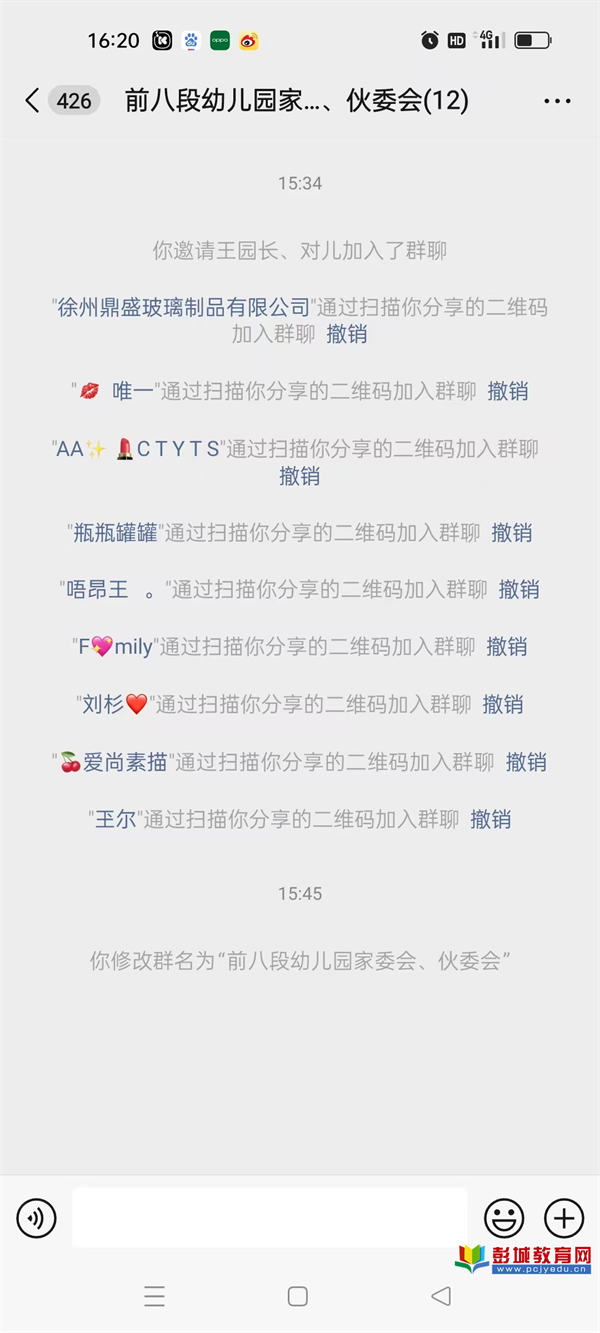Revoke the join of AA CTYTS

299,476
